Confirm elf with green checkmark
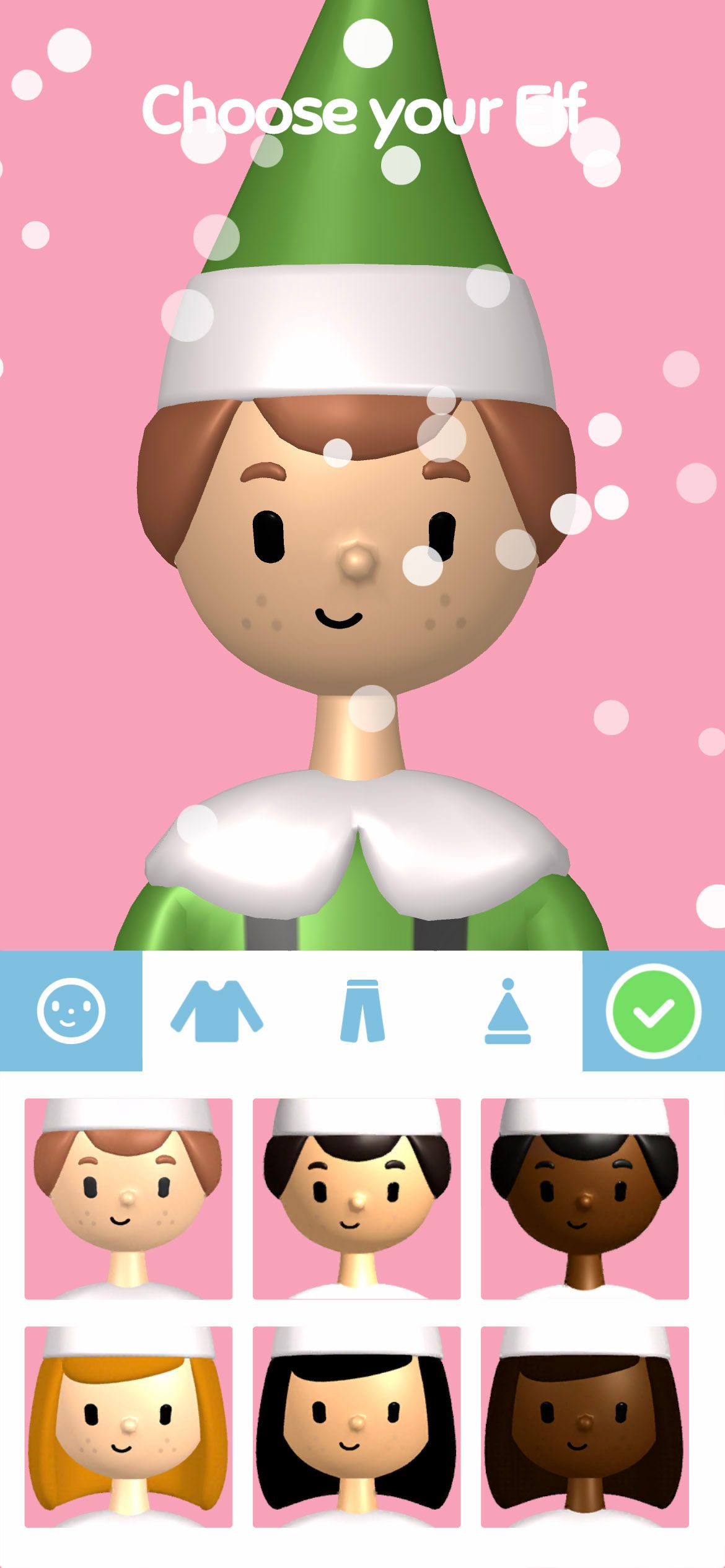 click(x=653, y=1011)
